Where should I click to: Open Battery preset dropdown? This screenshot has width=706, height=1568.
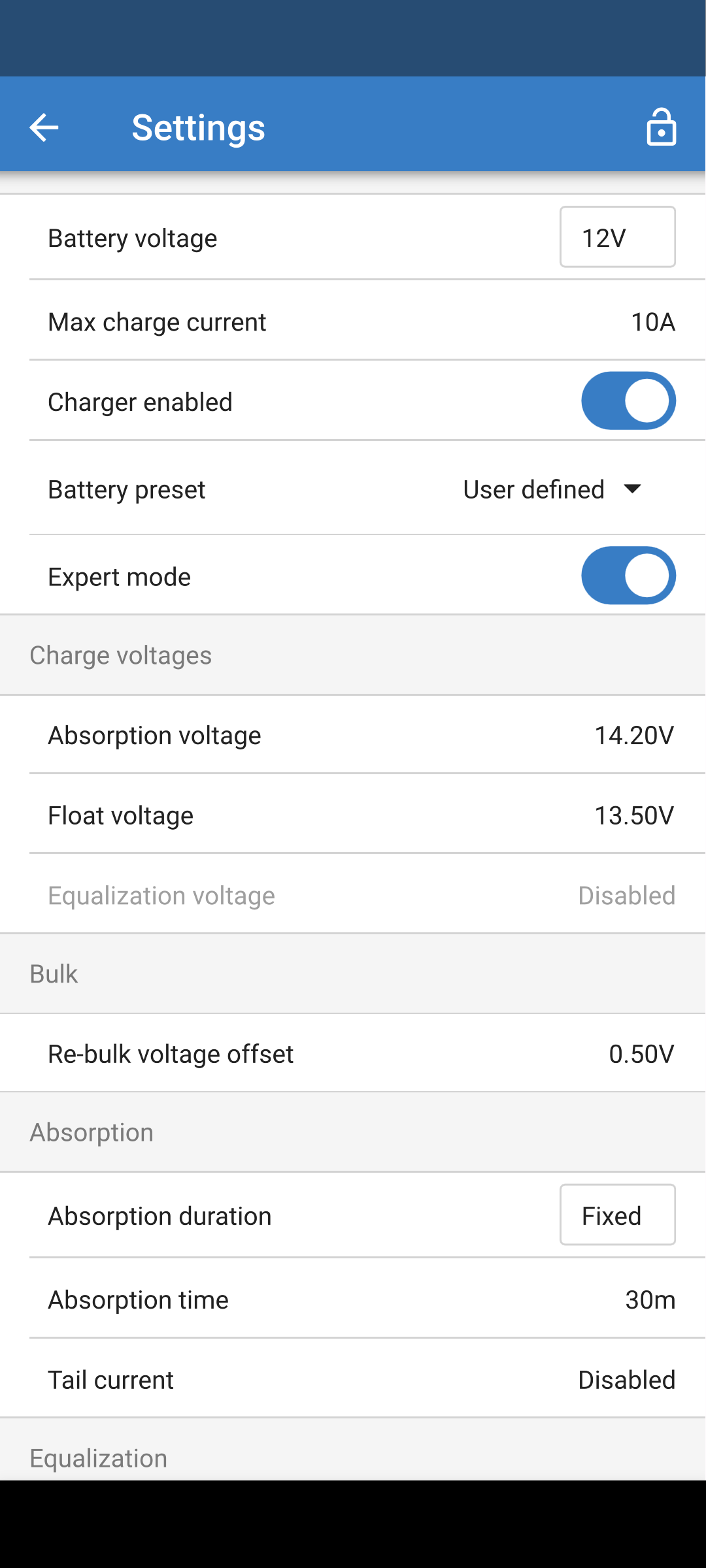pyautogui.click(x=552, y=489)
